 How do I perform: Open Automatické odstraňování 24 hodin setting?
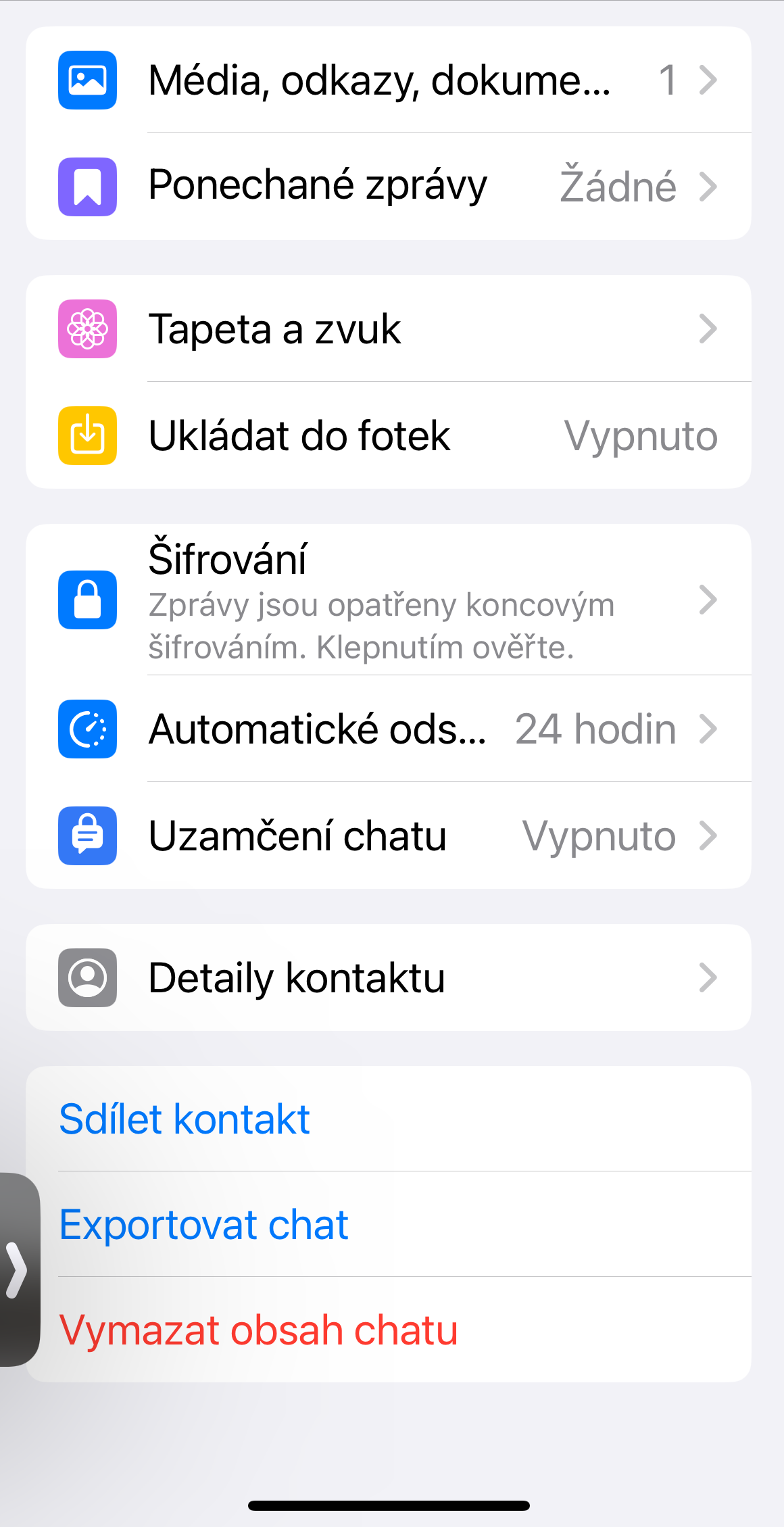[389, 729]
